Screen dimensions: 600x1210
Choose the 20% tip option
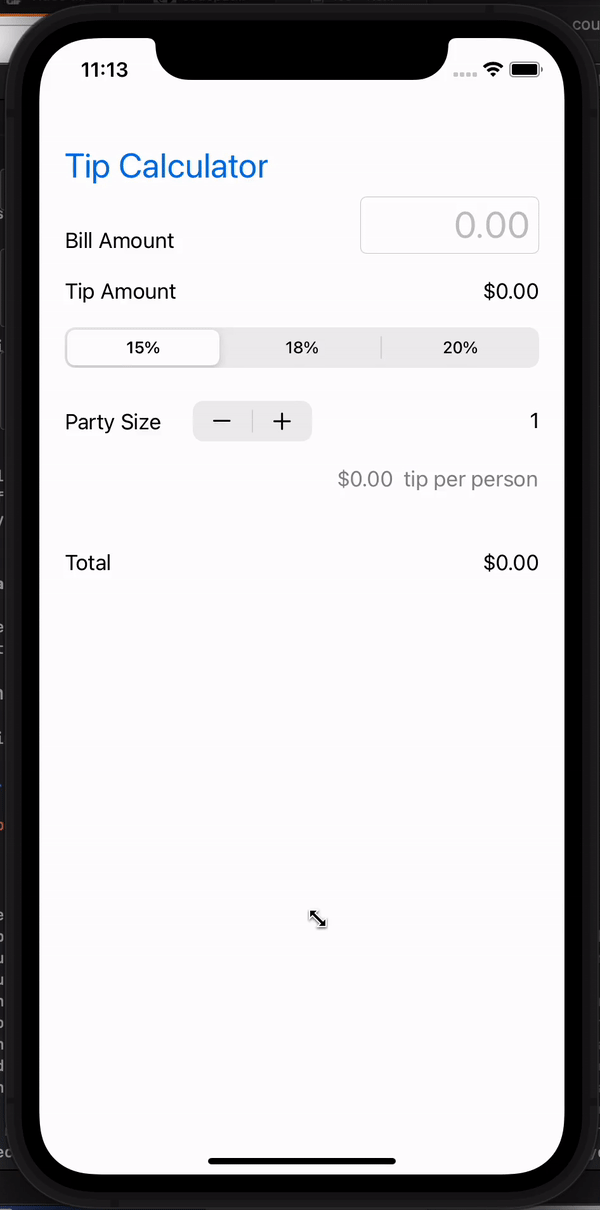pyautogui.click(x=460, y=348)
